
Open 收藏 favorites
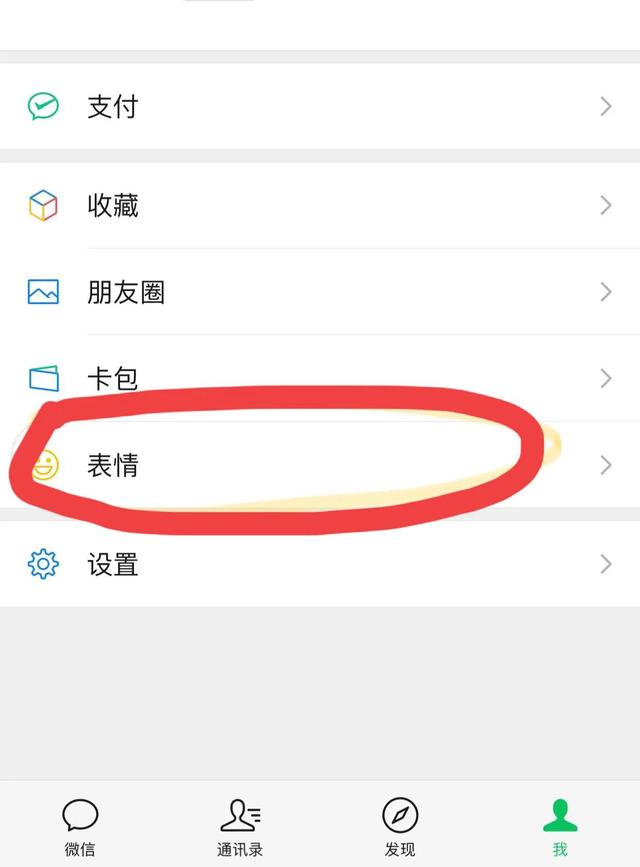(320, 206)
